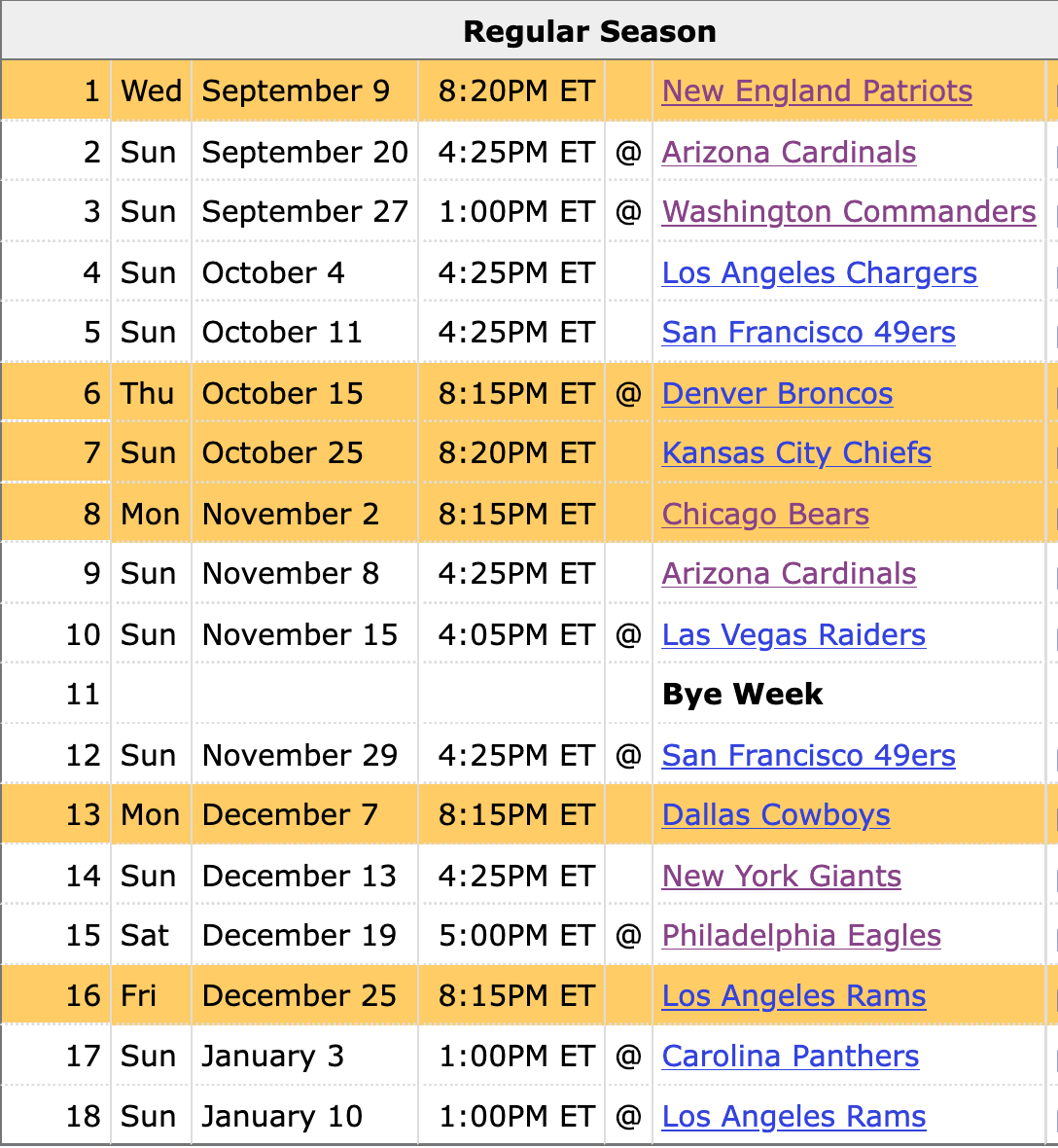Open the Chicago Bears link

click(765, 514)
